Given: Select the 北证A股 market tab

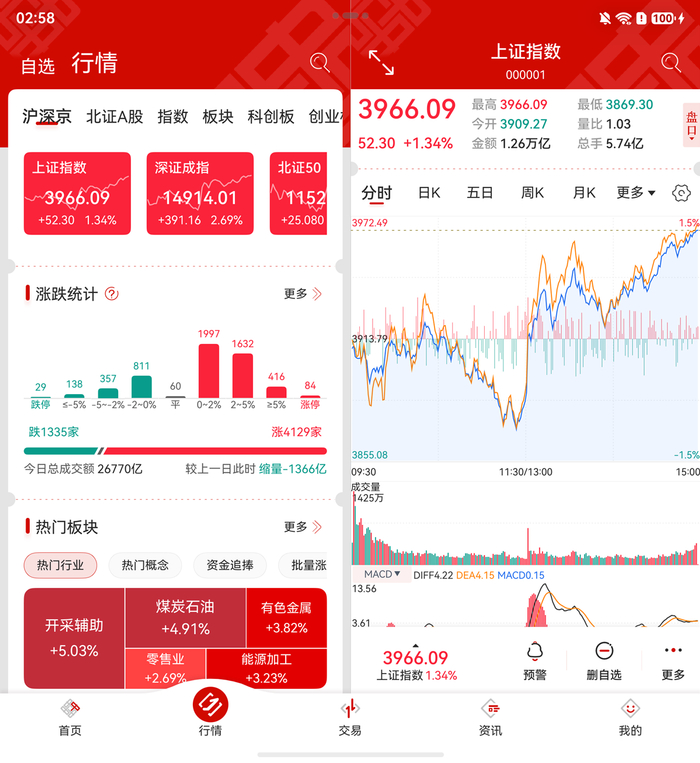Looking at the screenshot, I should click(115, 117).
